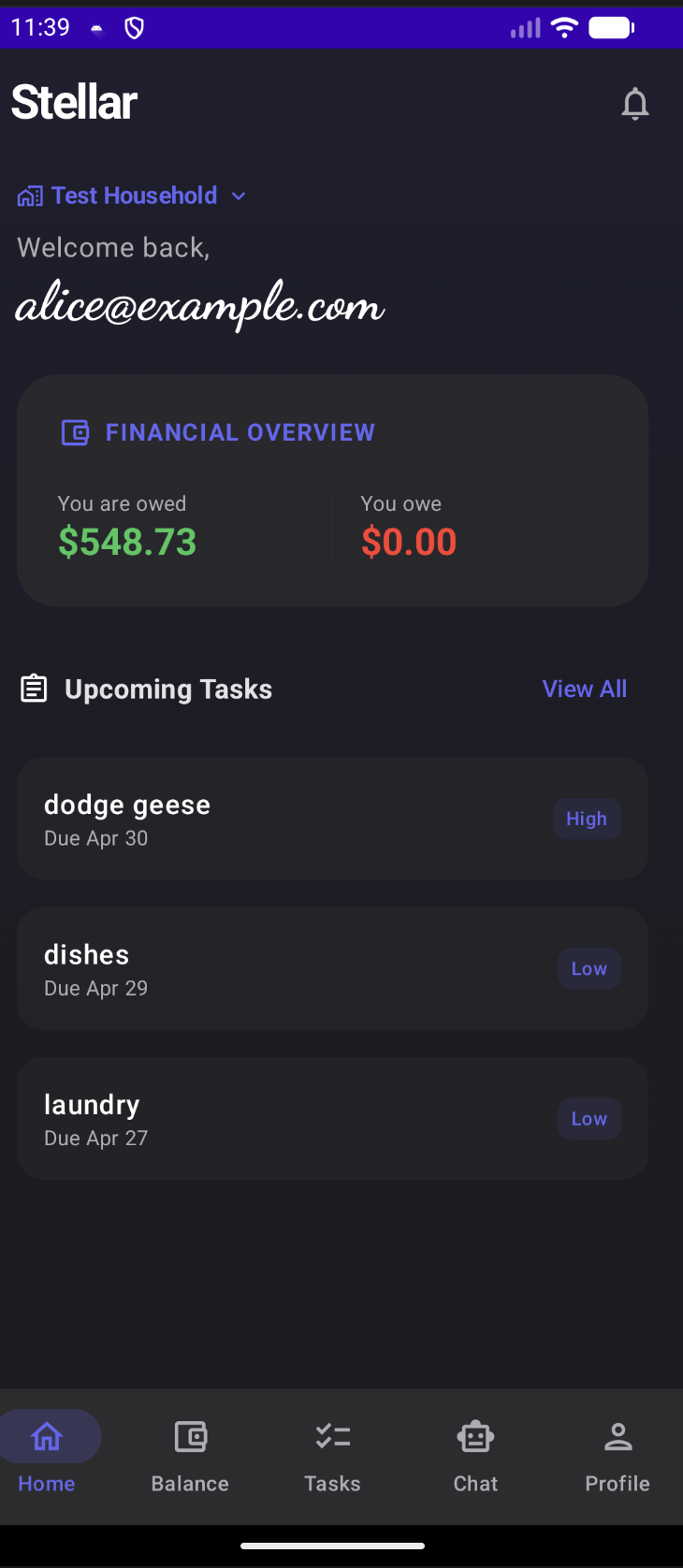Switch to the Balance tab

(190, 1457)
